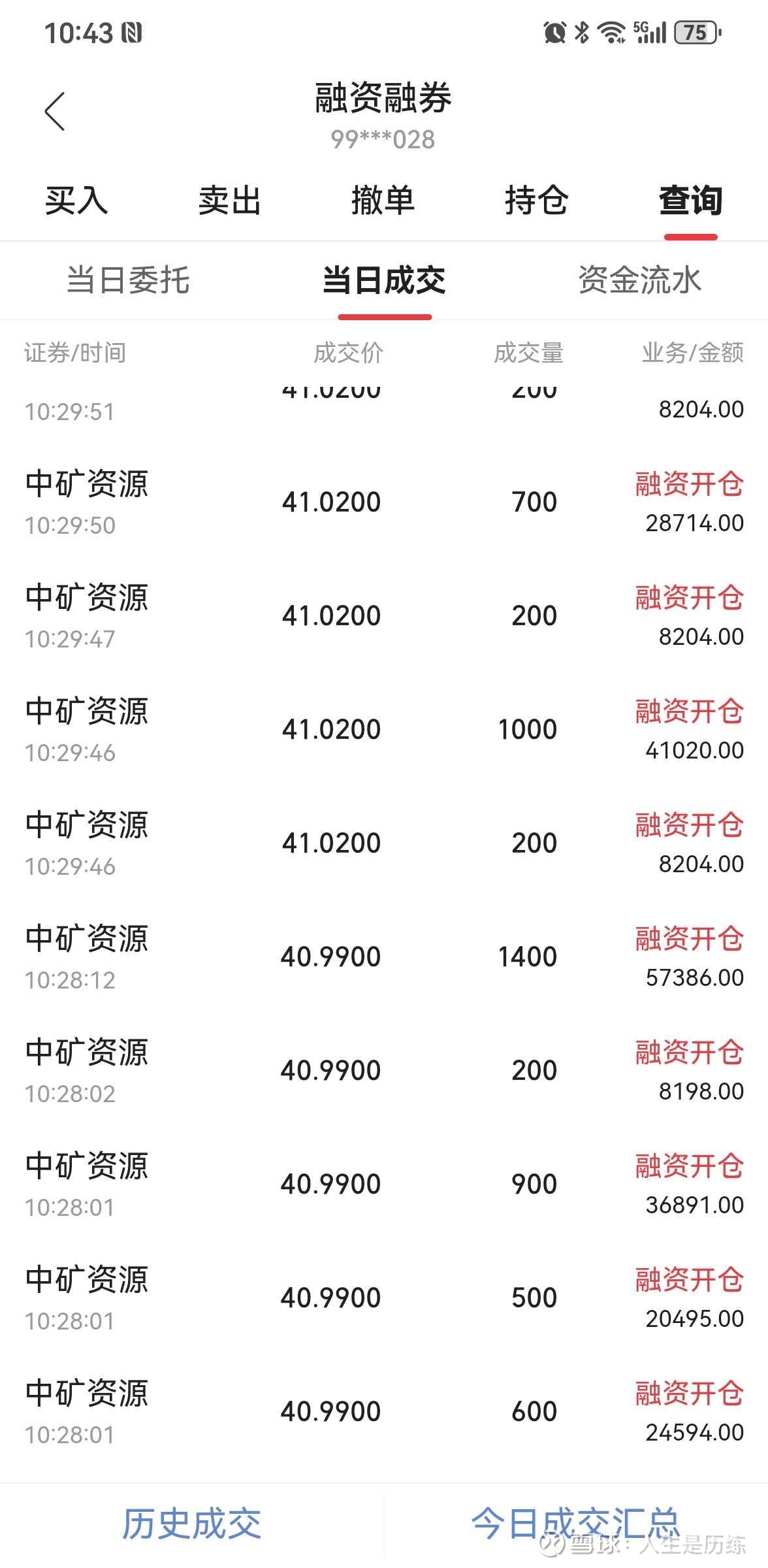The image size is (768, 1568).
Task: Open the 中矿资源 trade with amount 41020.00
Action: pos(384,729)
